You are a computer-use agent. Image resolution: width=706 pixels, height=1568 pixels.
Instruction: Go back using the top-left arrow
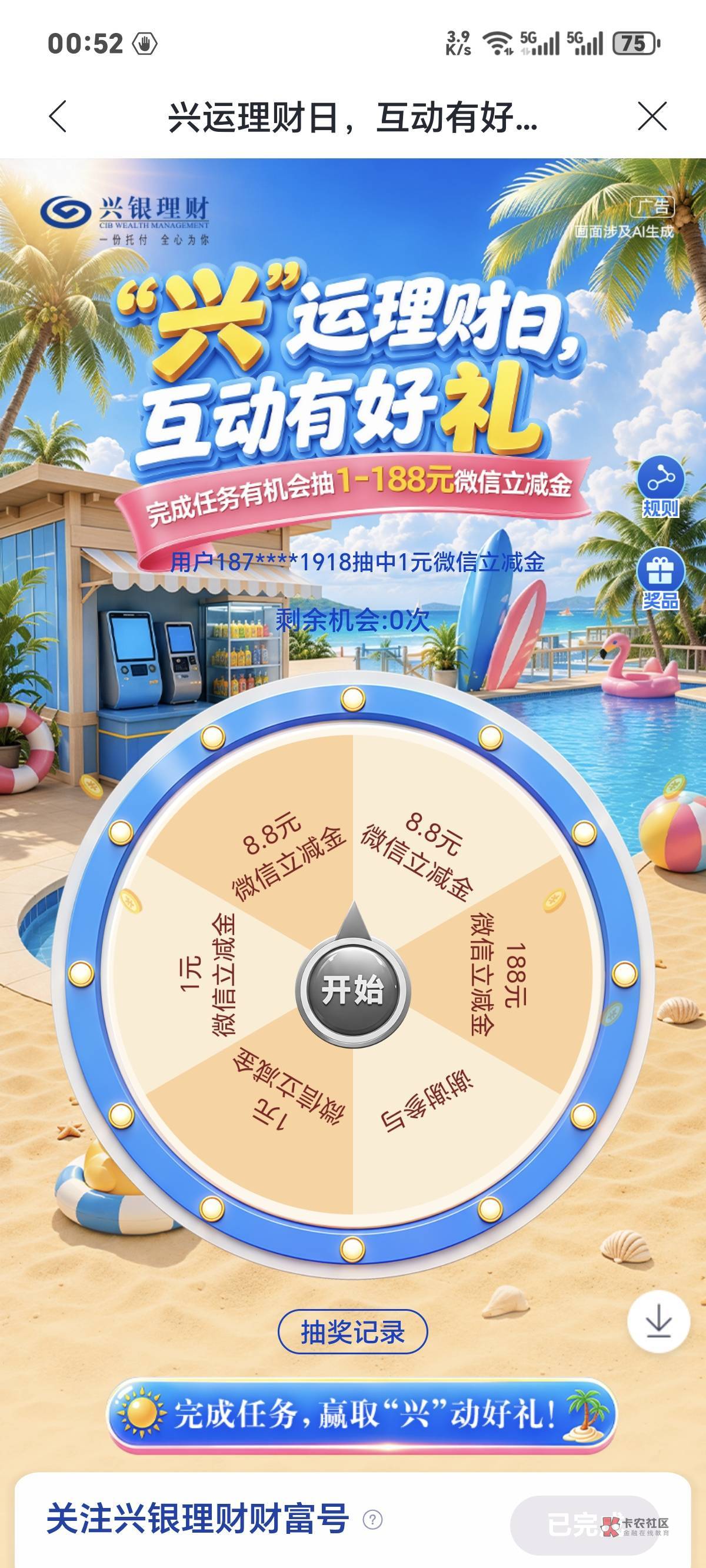click(x=58, y=117)
